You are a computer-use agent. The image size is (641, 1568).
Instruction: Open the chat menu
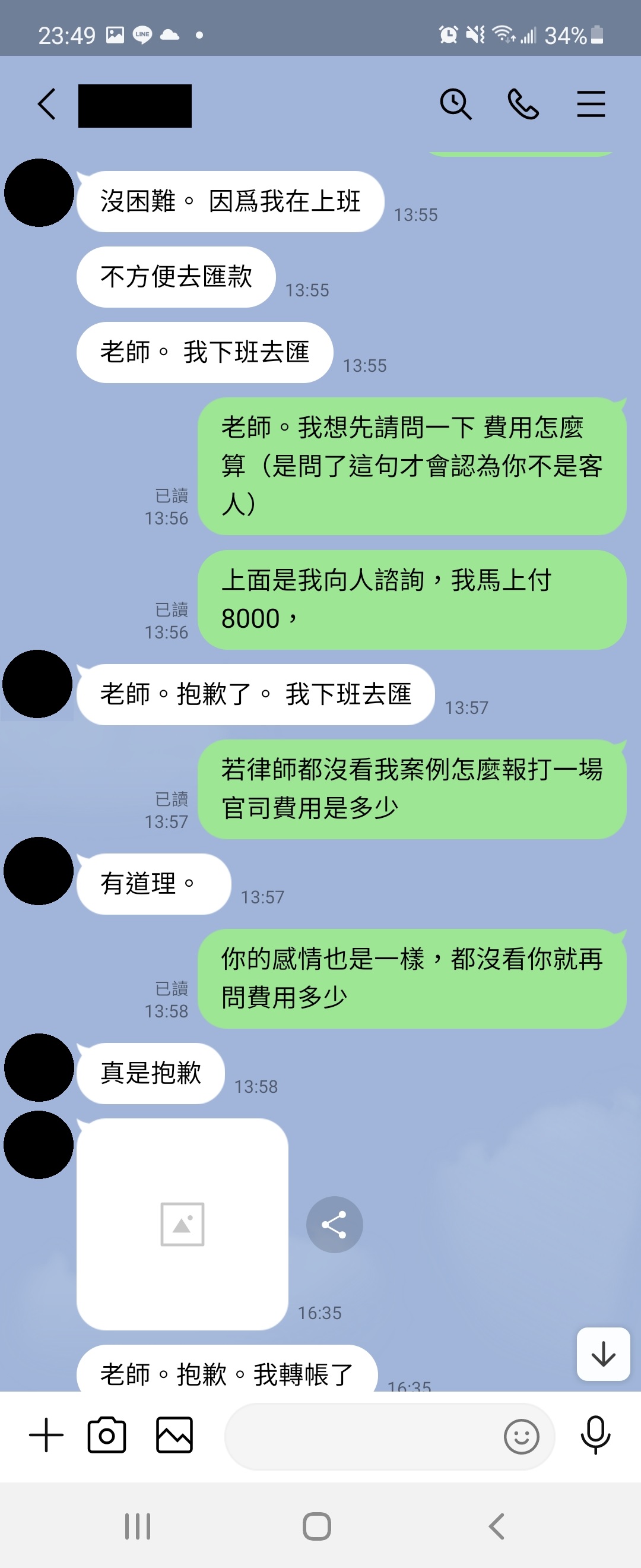591,104
